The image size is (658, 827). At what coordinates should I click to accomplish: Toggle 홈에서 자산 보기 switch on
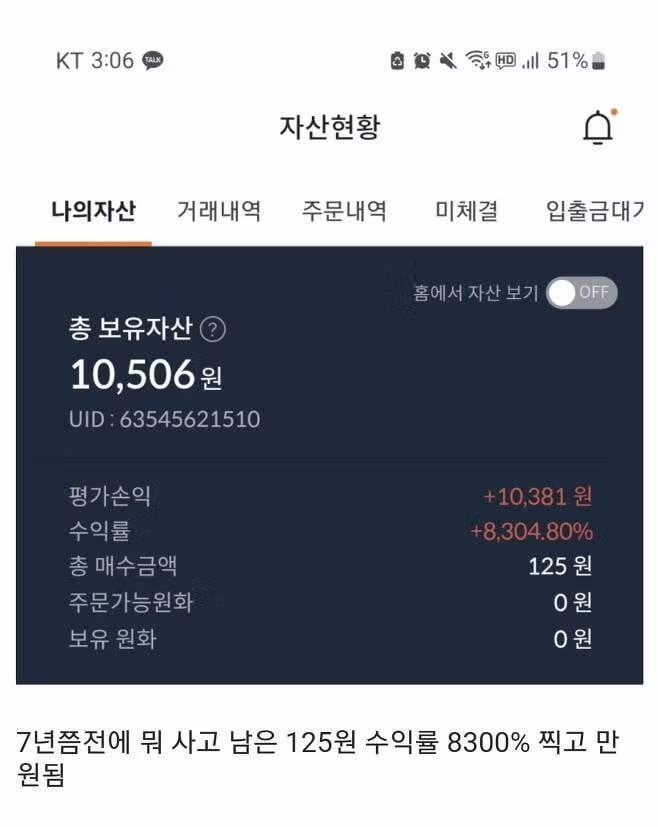[581, 293]
